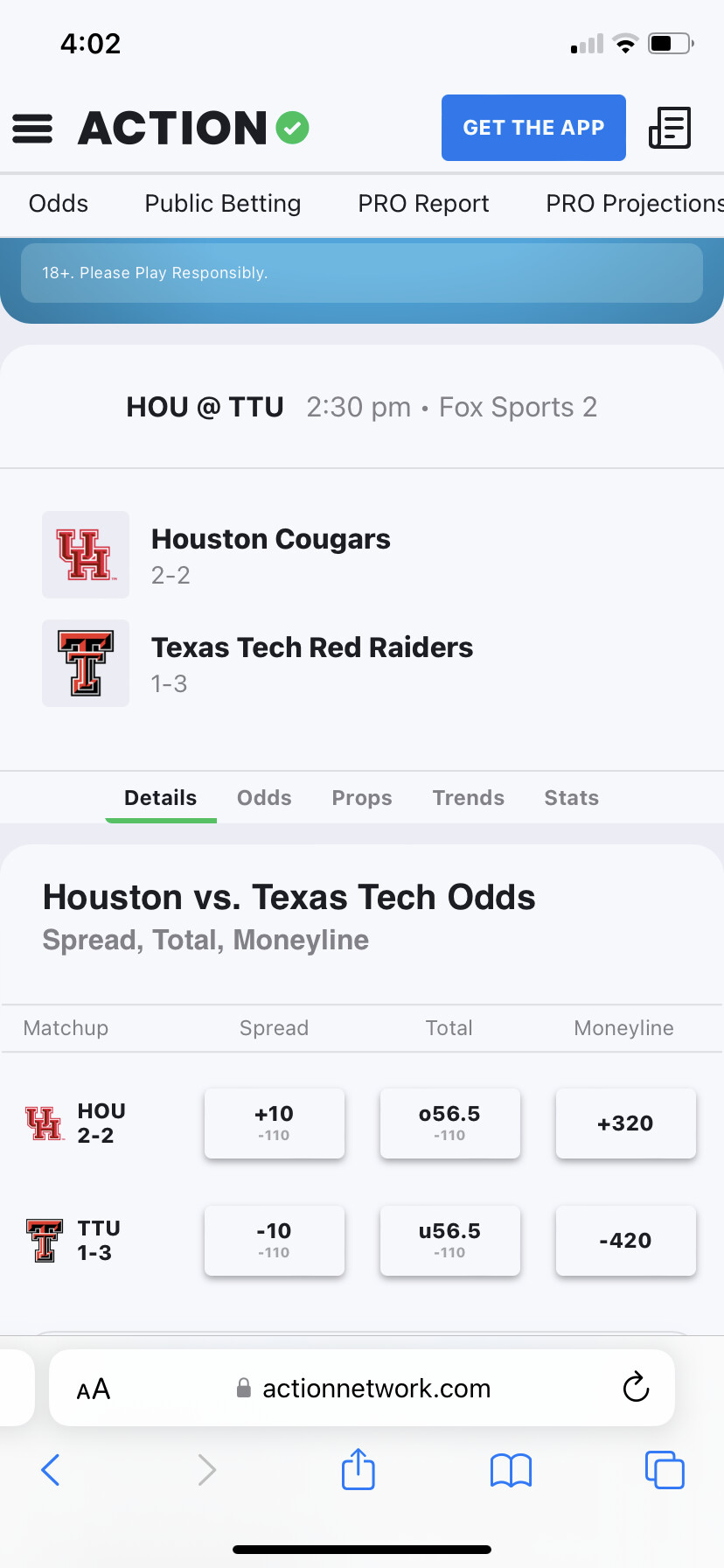Select Texas Tech -10 spread
Image resolution: width=724 pixels, height=1568 pixels.
[x=275, y=1241]
